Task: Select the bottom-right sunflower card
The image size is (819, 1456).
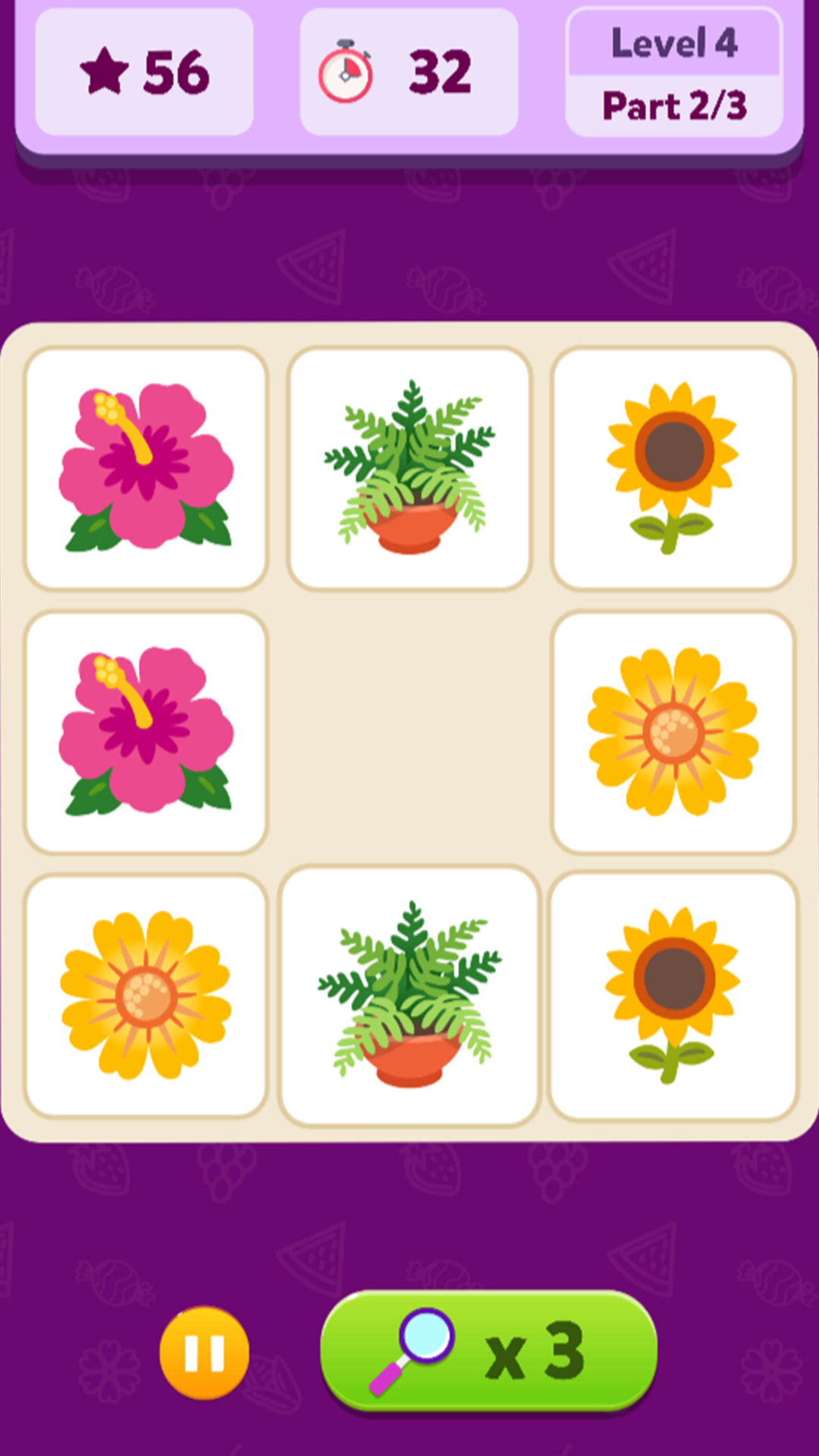Action: (673, 996)
